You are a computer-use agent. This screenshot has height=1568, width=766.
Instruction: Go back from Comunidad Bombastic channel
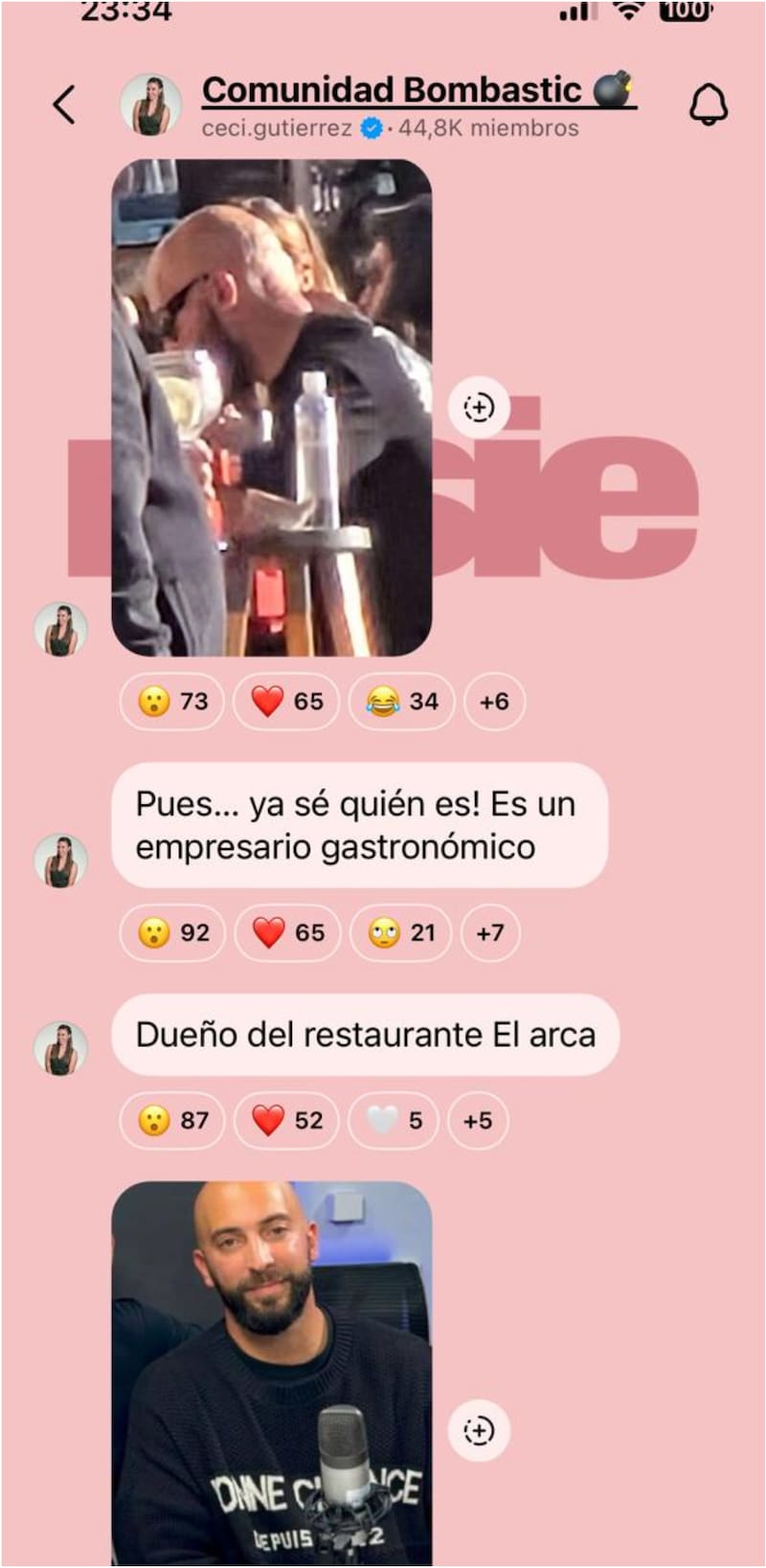click(x=64, y=104)
